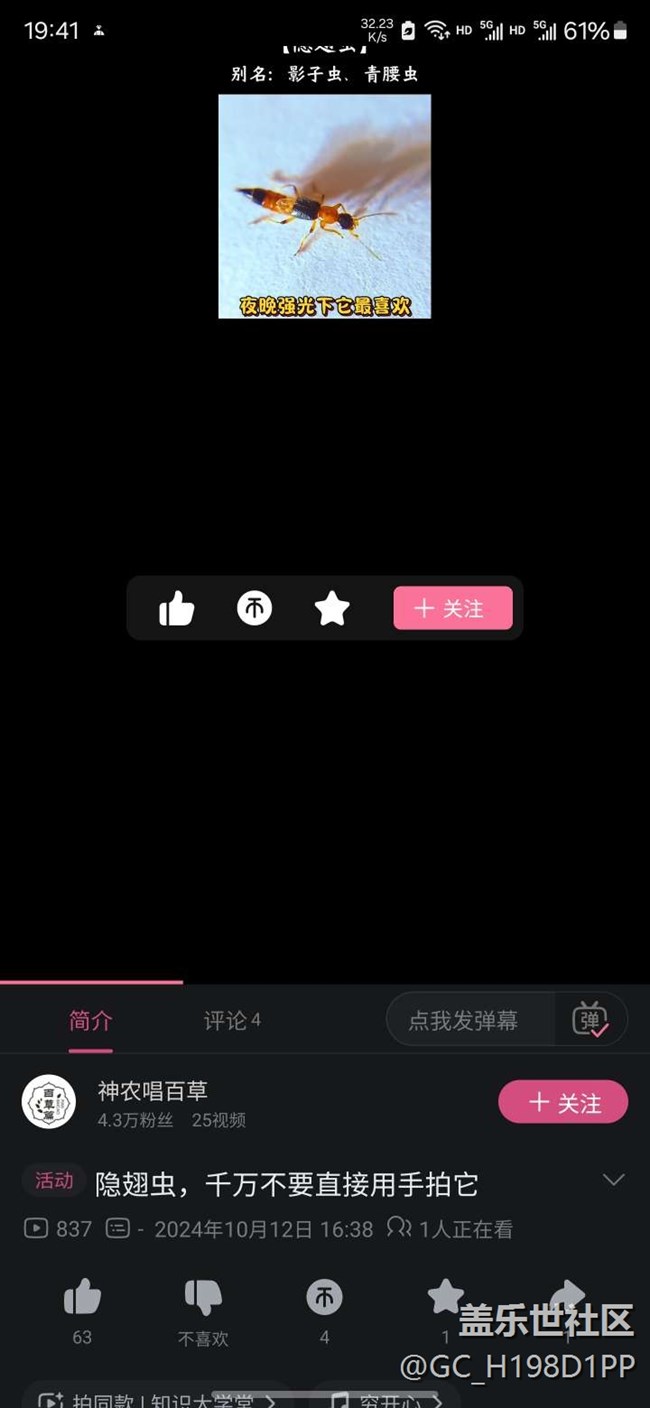Screen dimensions: 650x1408
Task: Mark the video as 不喜欢
Action: click(x=203, y=1298)
